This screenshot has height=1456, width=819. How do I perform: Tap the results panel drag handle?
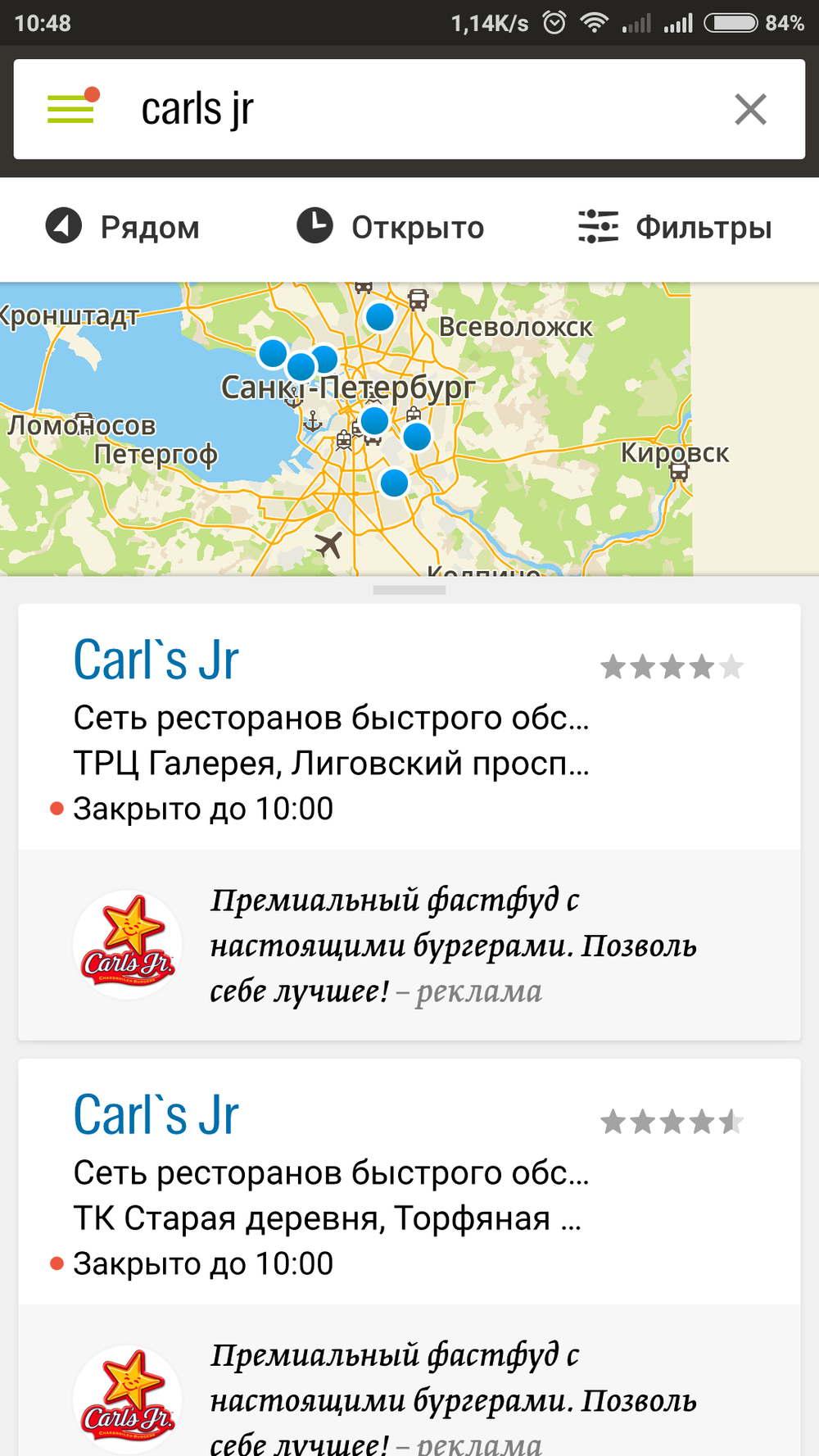[x=409, y=590]
